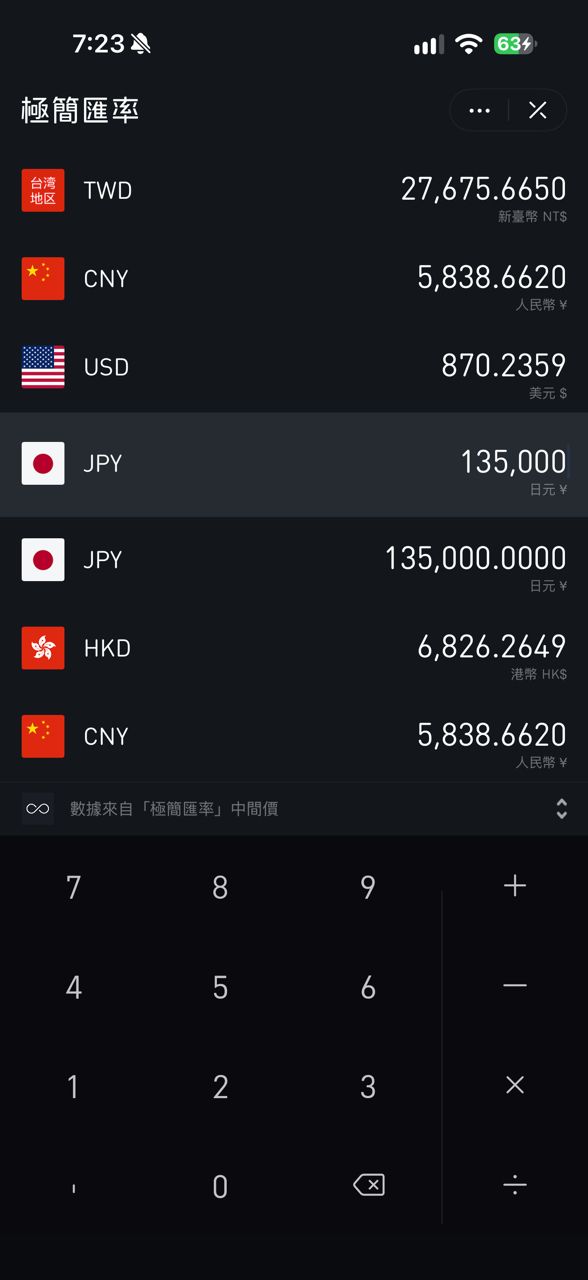Tap the divide operator key
The width and height of the screenshot is (588, 1280).
pyautogui.click(x=515, y=1186)
